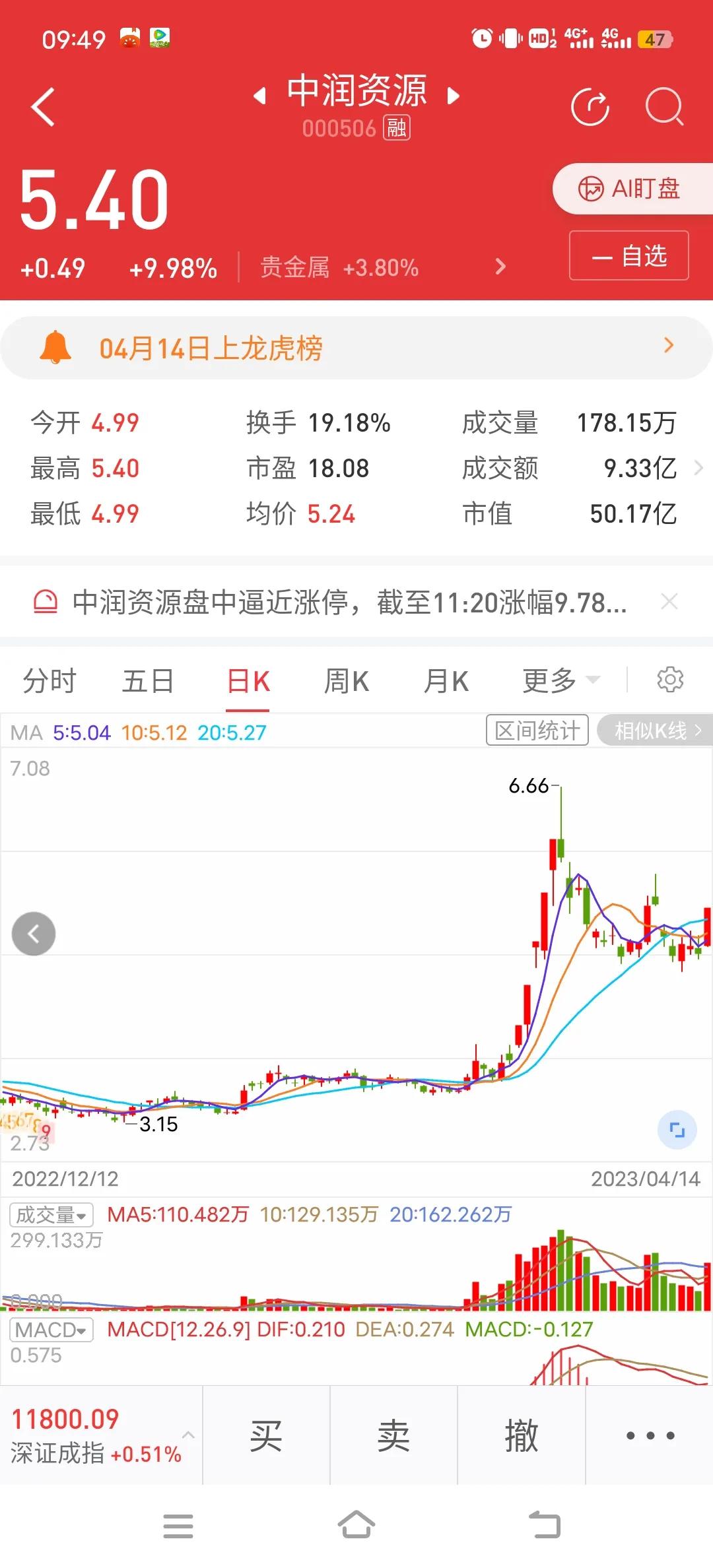Tap the refresh icon beside the search
Viewport: 713px width, 1568px height.
[592, 106]
